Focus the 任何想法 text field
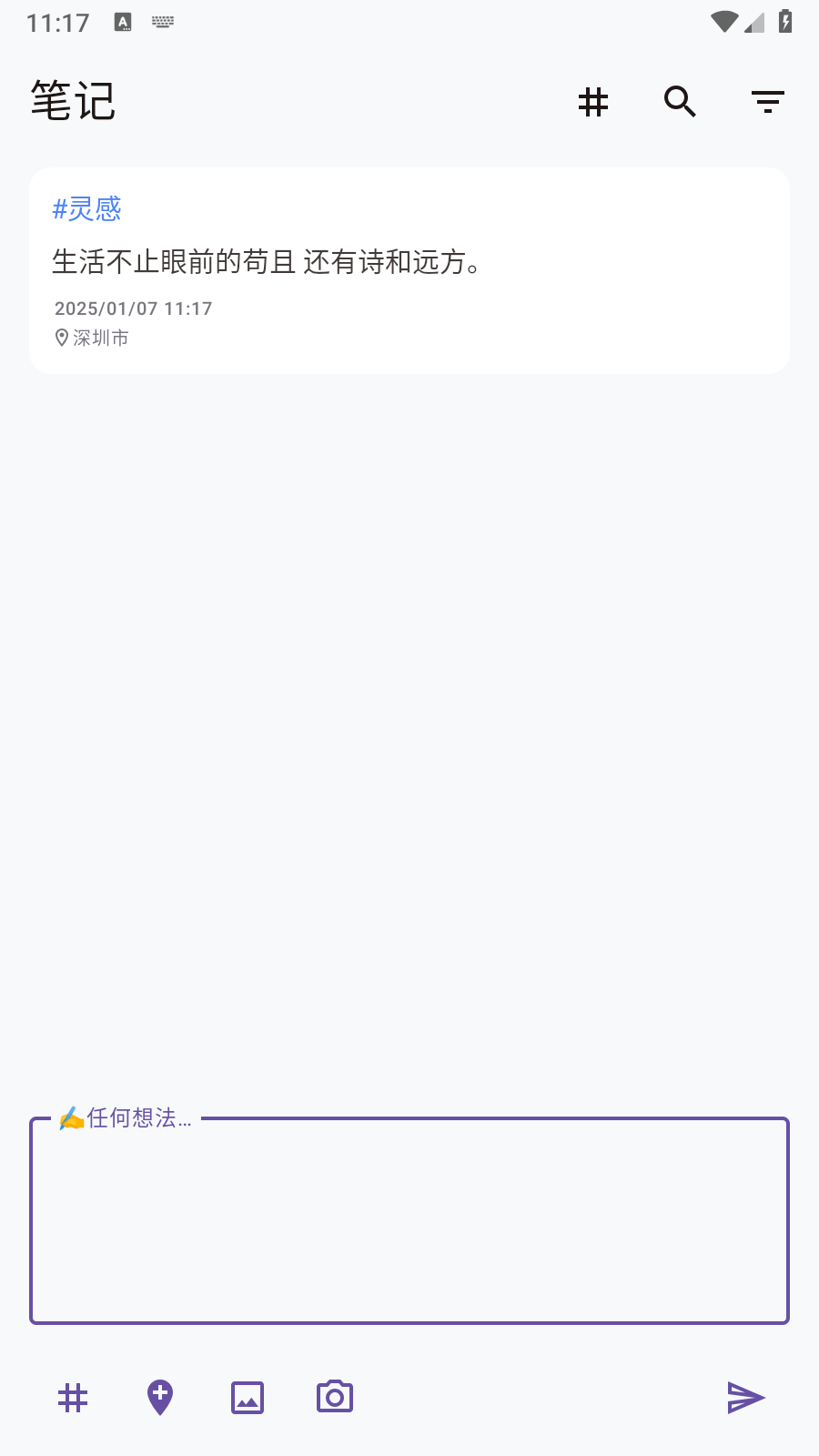This screenshot has height=1456, width=819. [x=409, y=1224]
